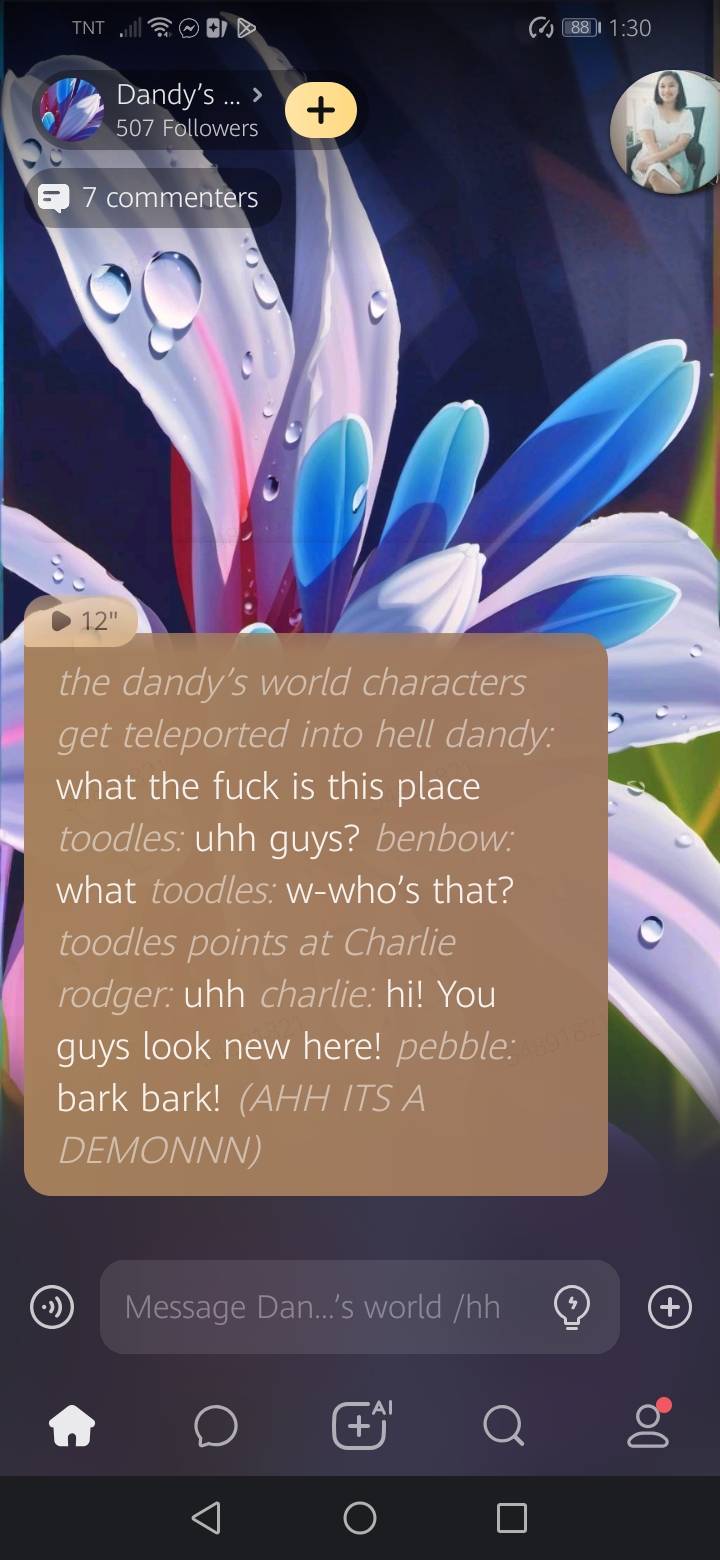The width and height of the screenshot is (720, 1560).
Task: View the 7 commenters
Action: [x=152, y=198]
